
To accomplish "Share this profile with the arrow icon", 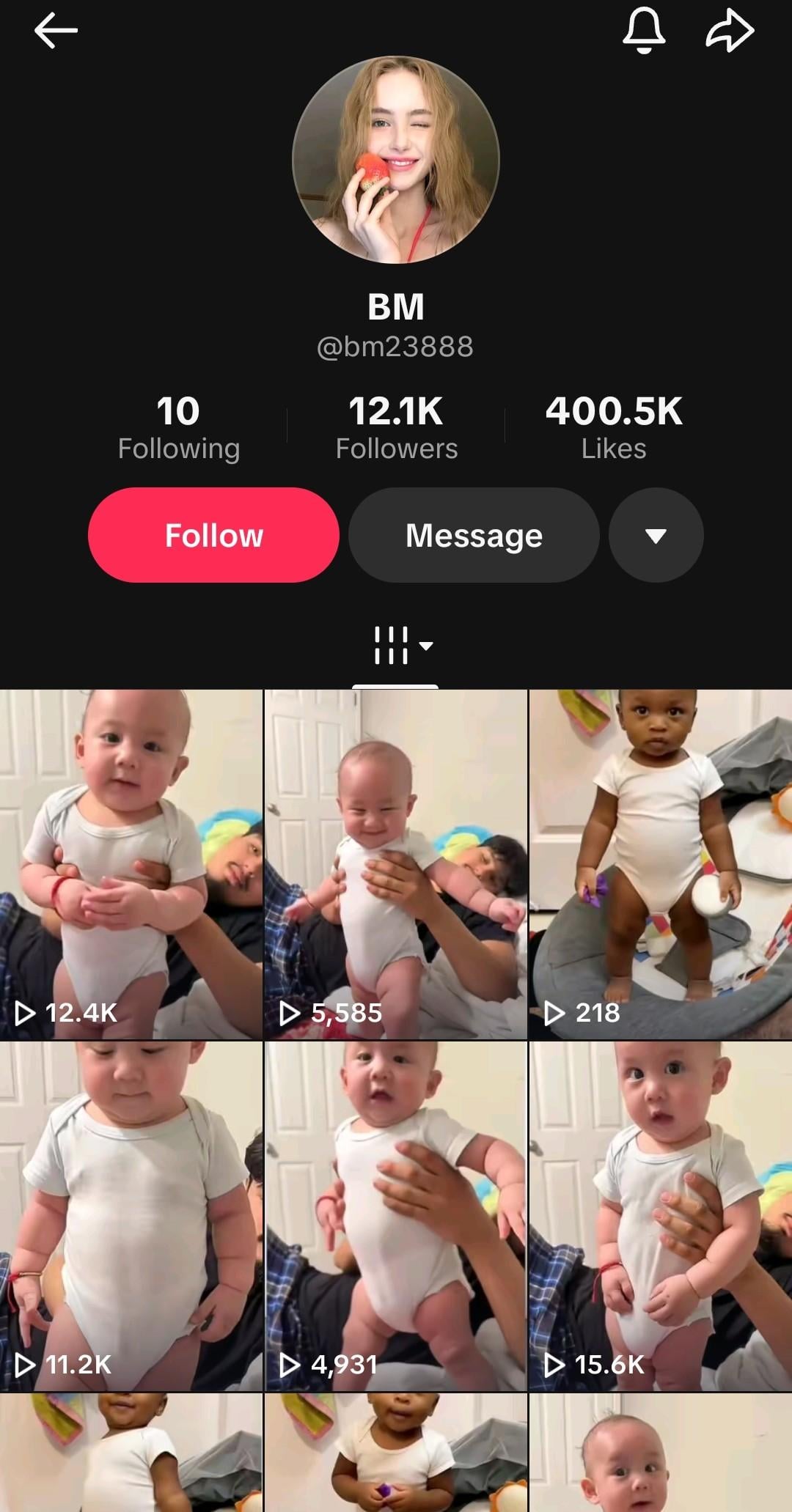I will [730, 31].
